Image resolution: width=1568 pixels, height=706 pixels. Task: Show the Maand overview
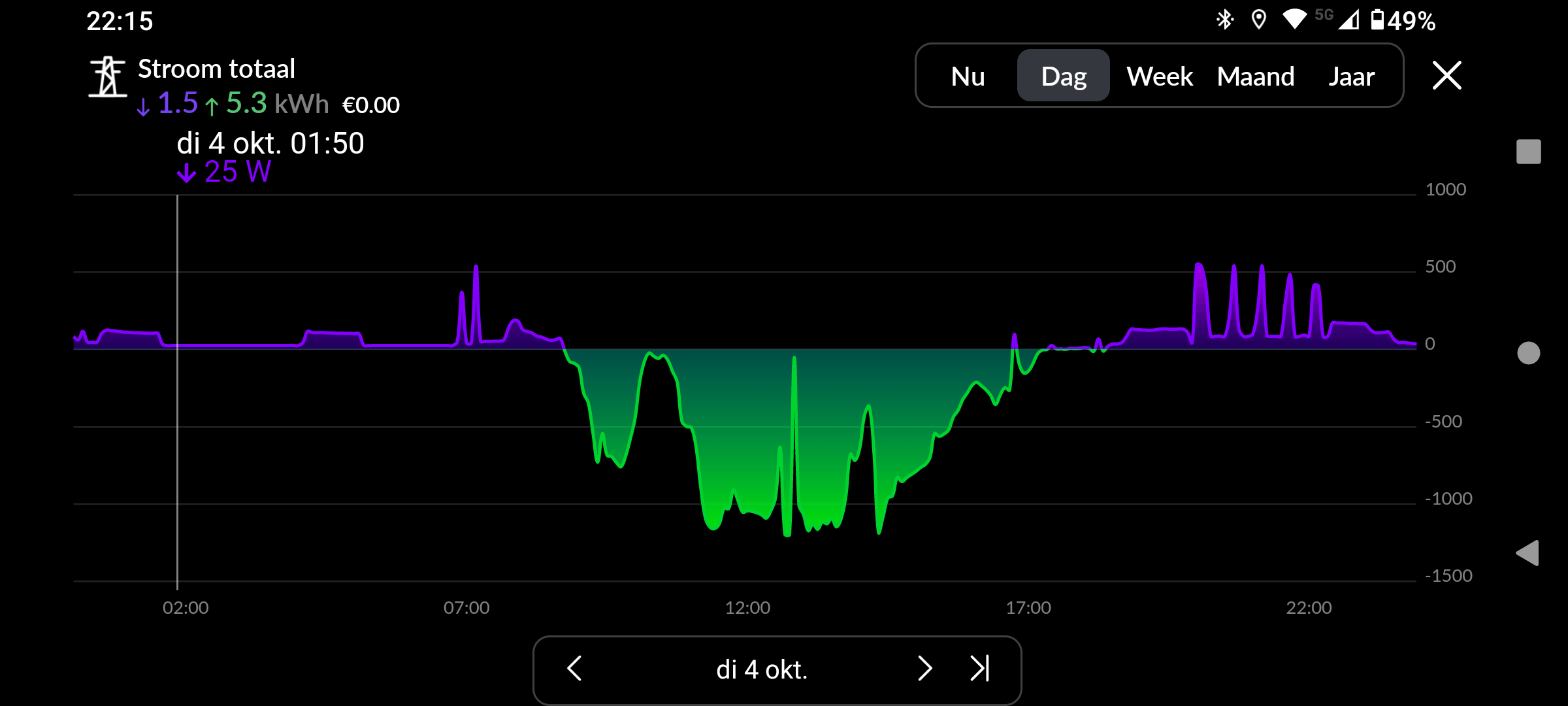point(1255,76)
